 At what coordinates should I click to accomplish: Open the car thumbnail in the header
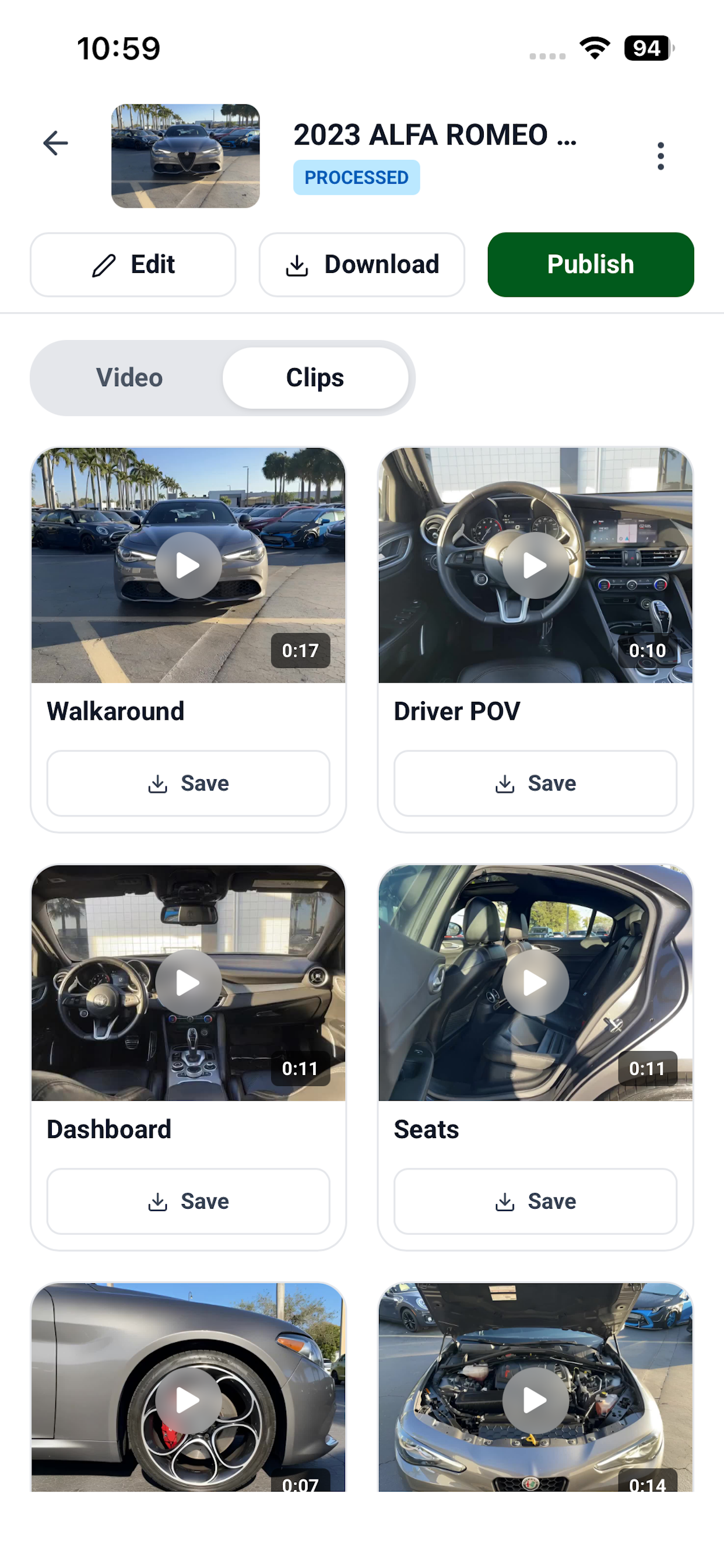[x=185, y=156]
